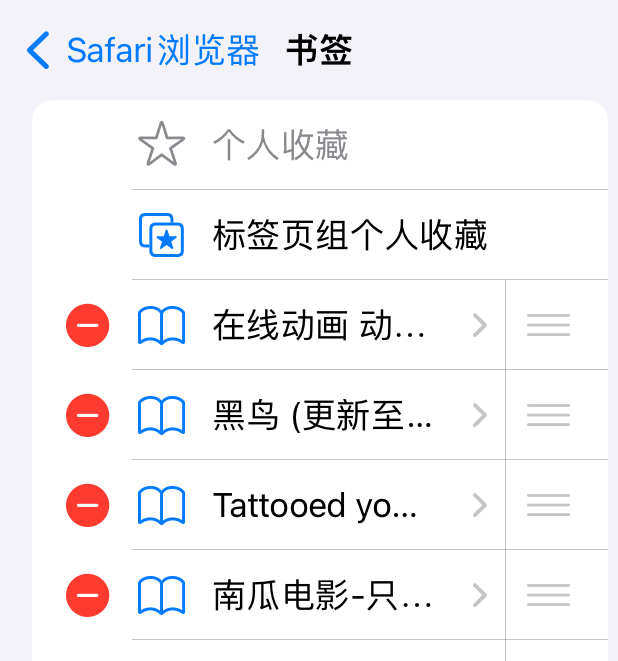Screen dimensions: 618x661
Task: Edit the 黑鸟 bookmark
Action: (x=322, y=416)
